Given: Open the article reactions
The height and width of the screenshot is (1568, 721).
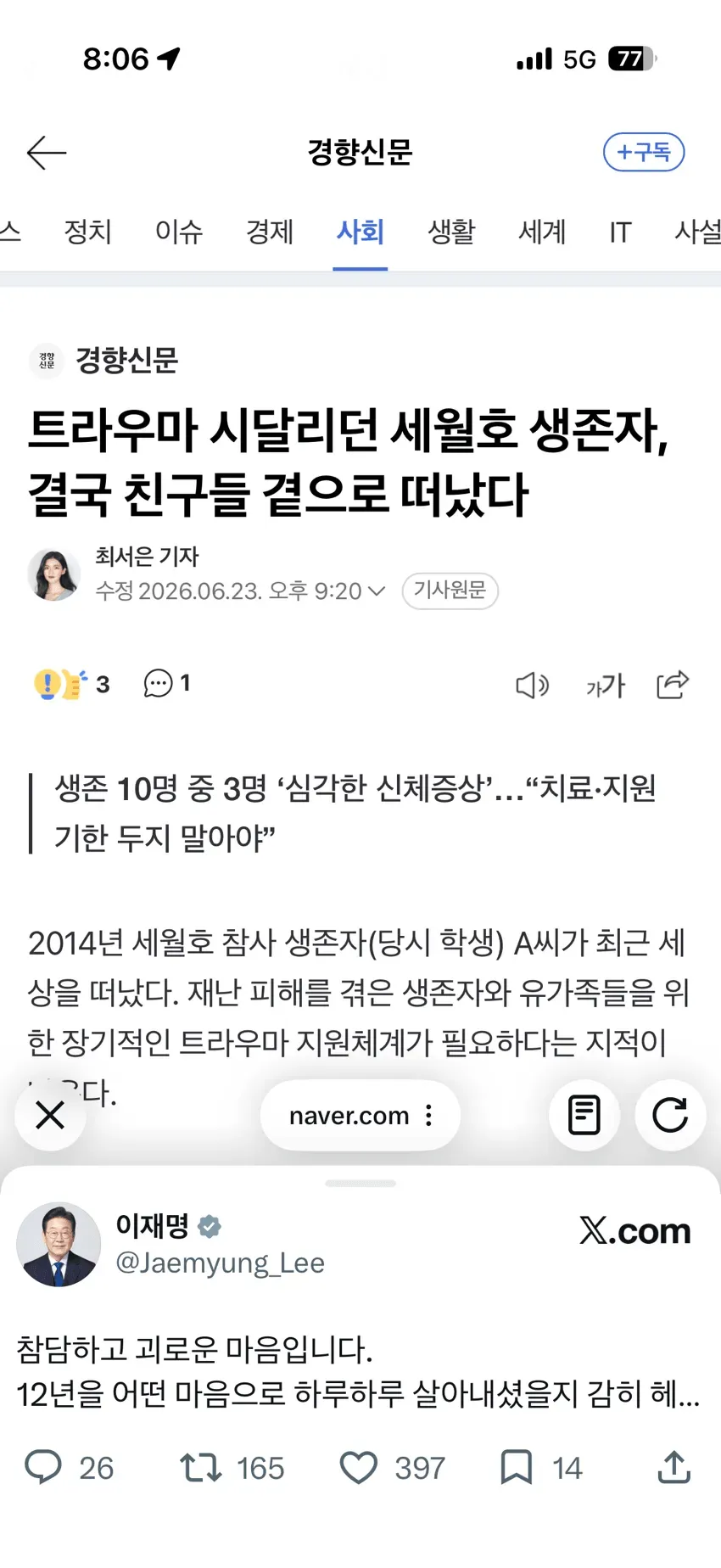Looking at the screenshot, I should pos(72,684).
